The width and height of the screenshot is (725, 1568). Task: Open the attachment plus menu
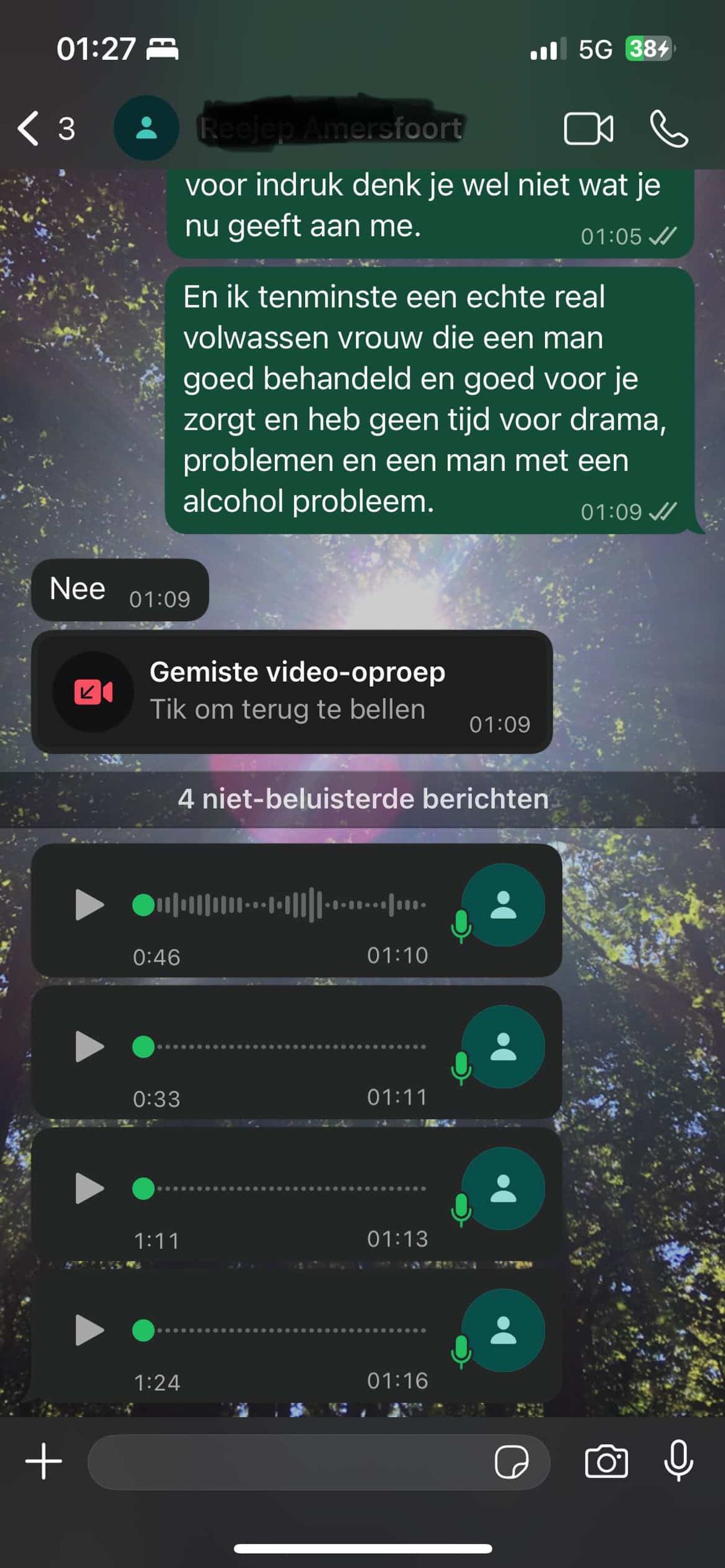(43, 1462)
